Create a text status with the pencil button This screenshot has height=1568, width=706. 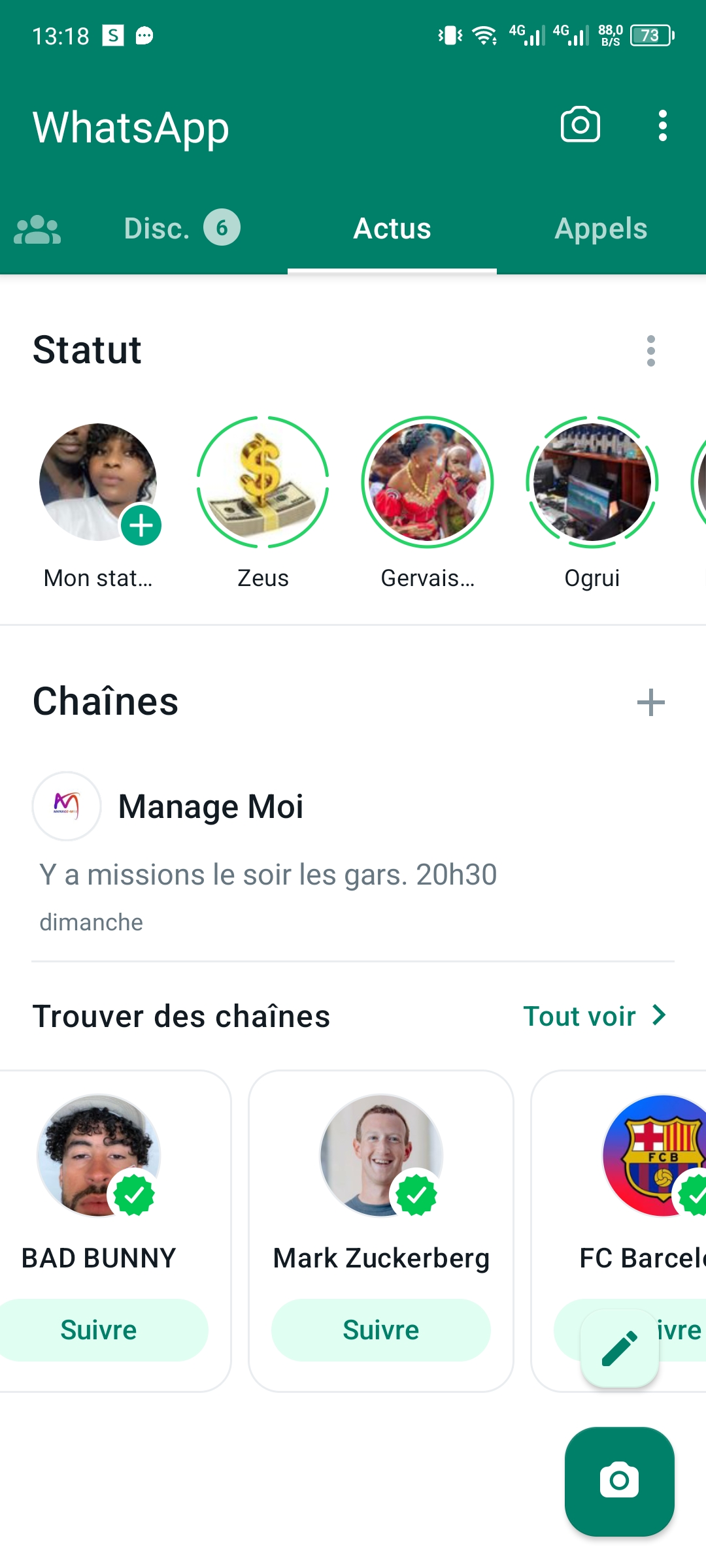click(619, 1348)
